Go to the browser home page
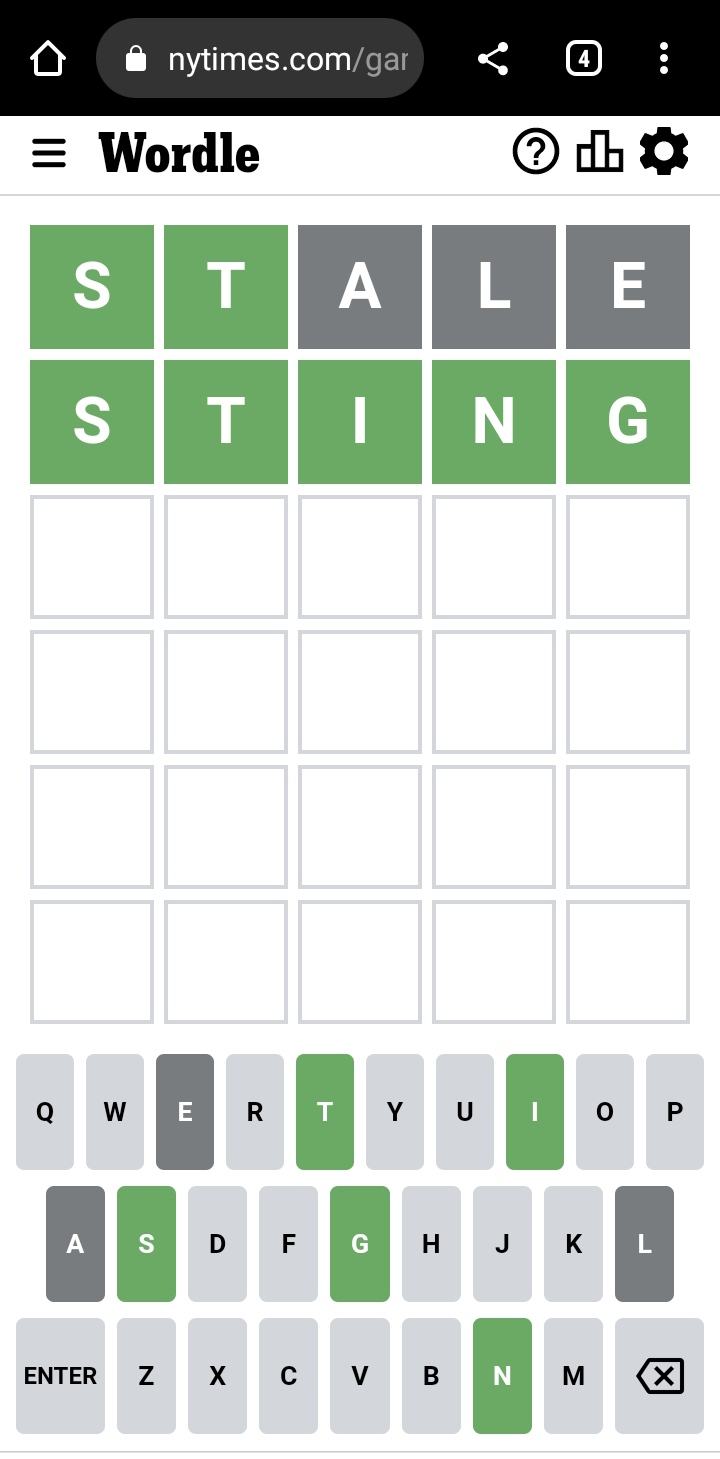 48,59
